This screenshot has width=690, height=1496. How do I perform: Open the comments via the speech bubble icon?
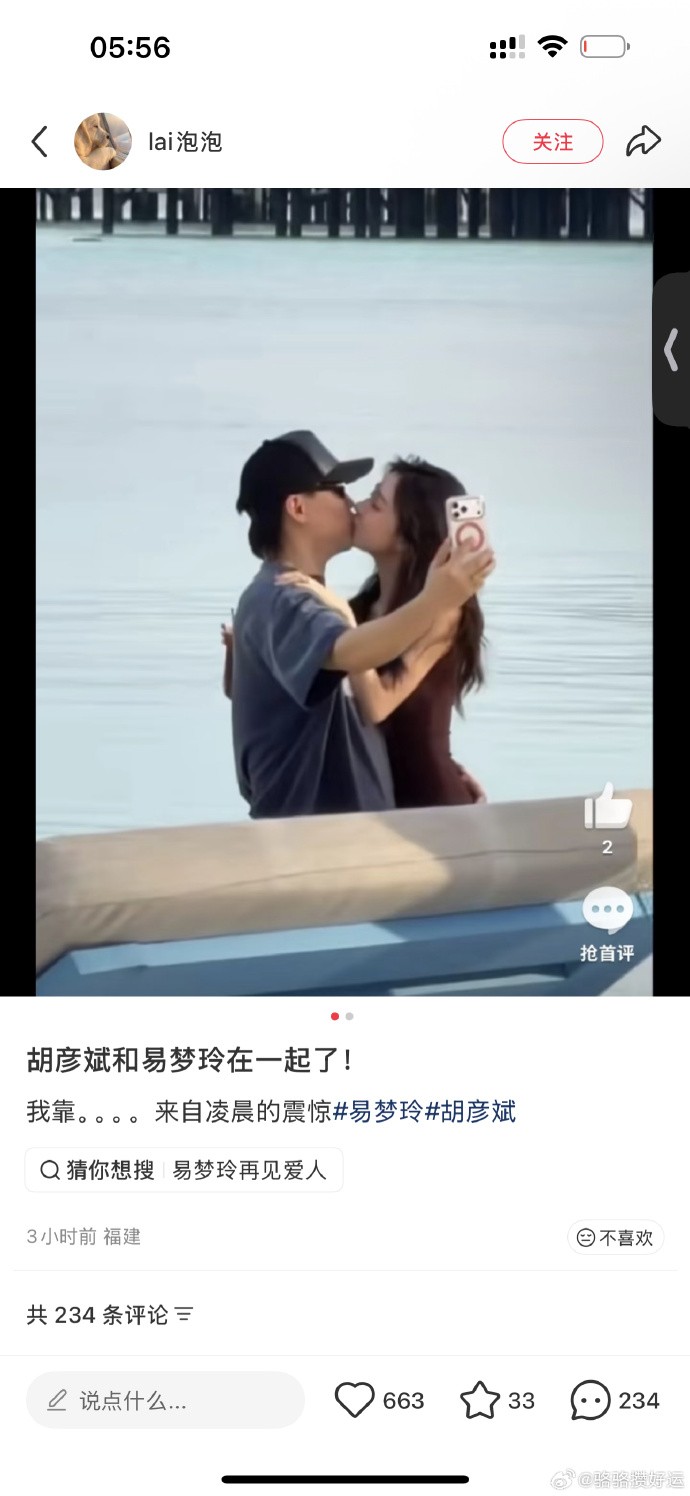(590, 1400)
